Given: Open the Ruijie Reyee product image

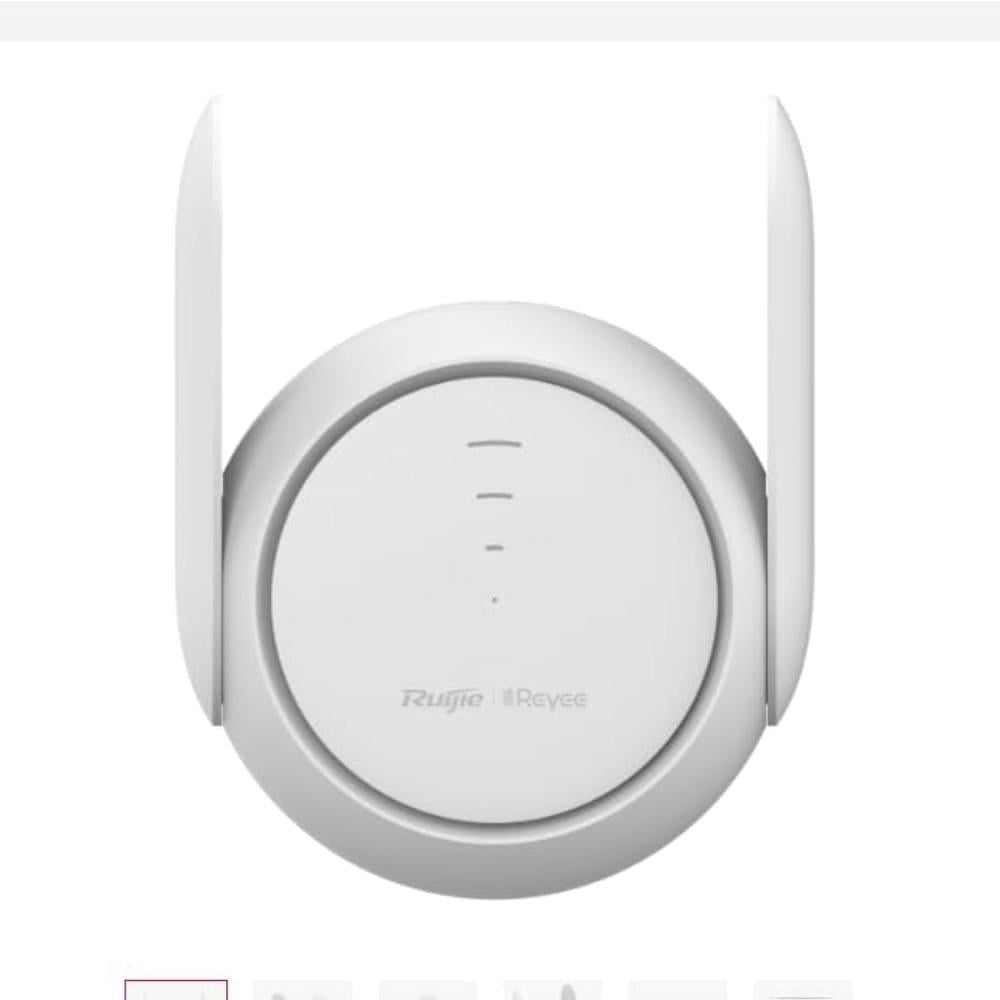Looking at the screenshot, I should pyautogui.click(x=495, y=500).
